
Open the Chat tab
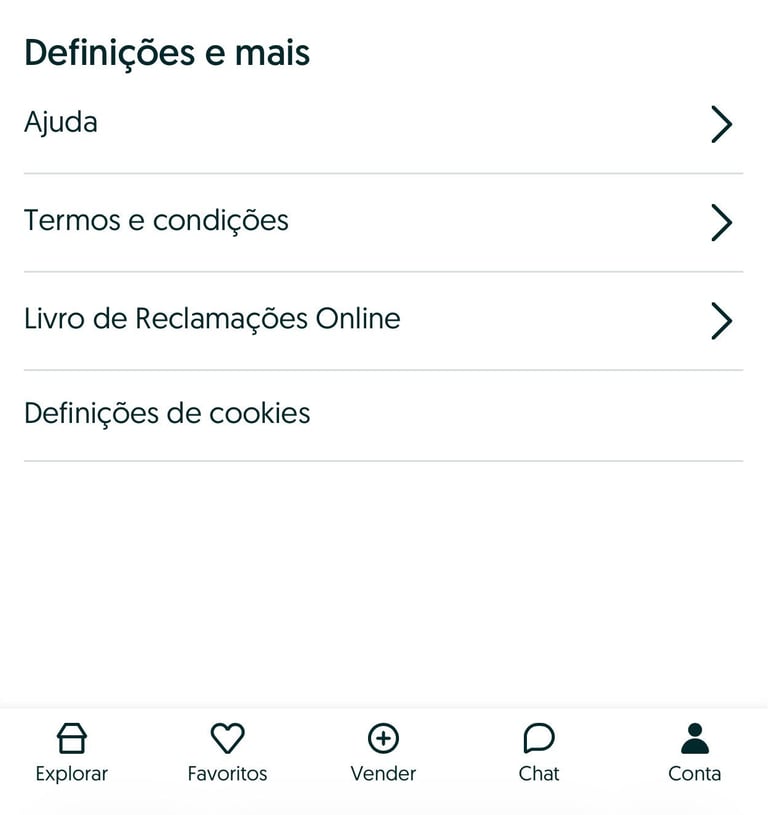pyautogui.click(x=539, y=753)
